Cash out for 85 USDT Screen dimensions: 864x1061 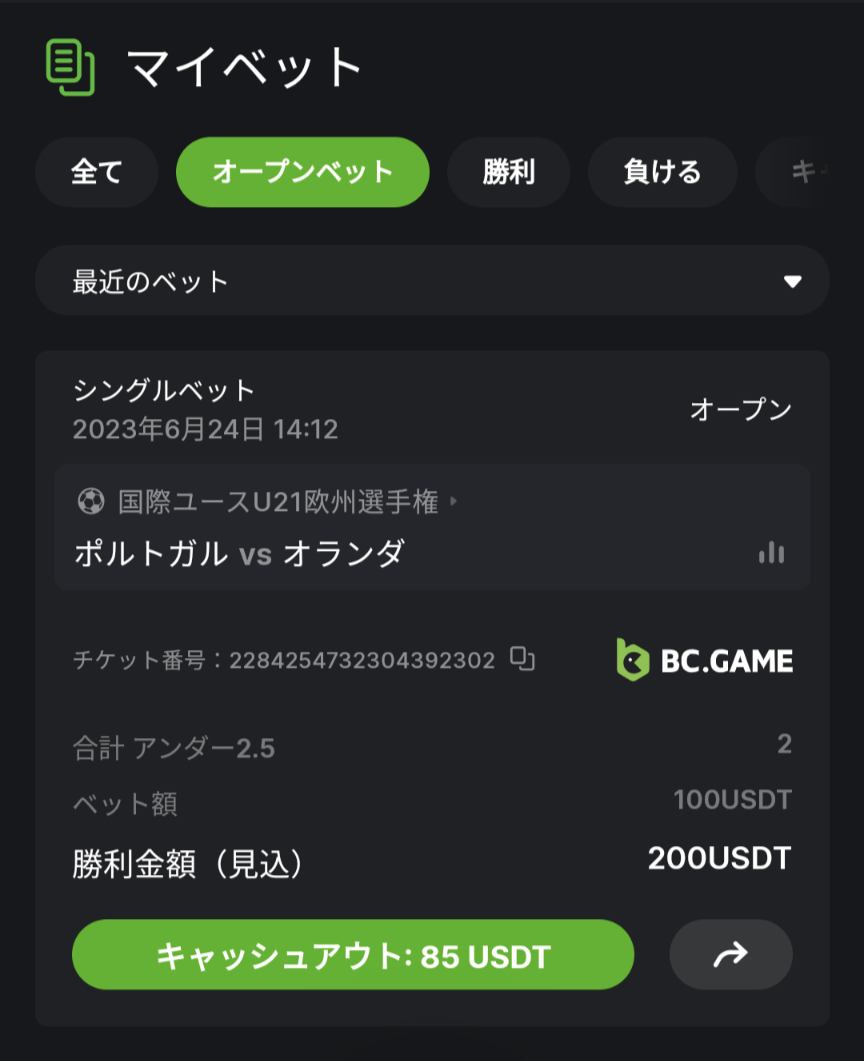(353, 955)
